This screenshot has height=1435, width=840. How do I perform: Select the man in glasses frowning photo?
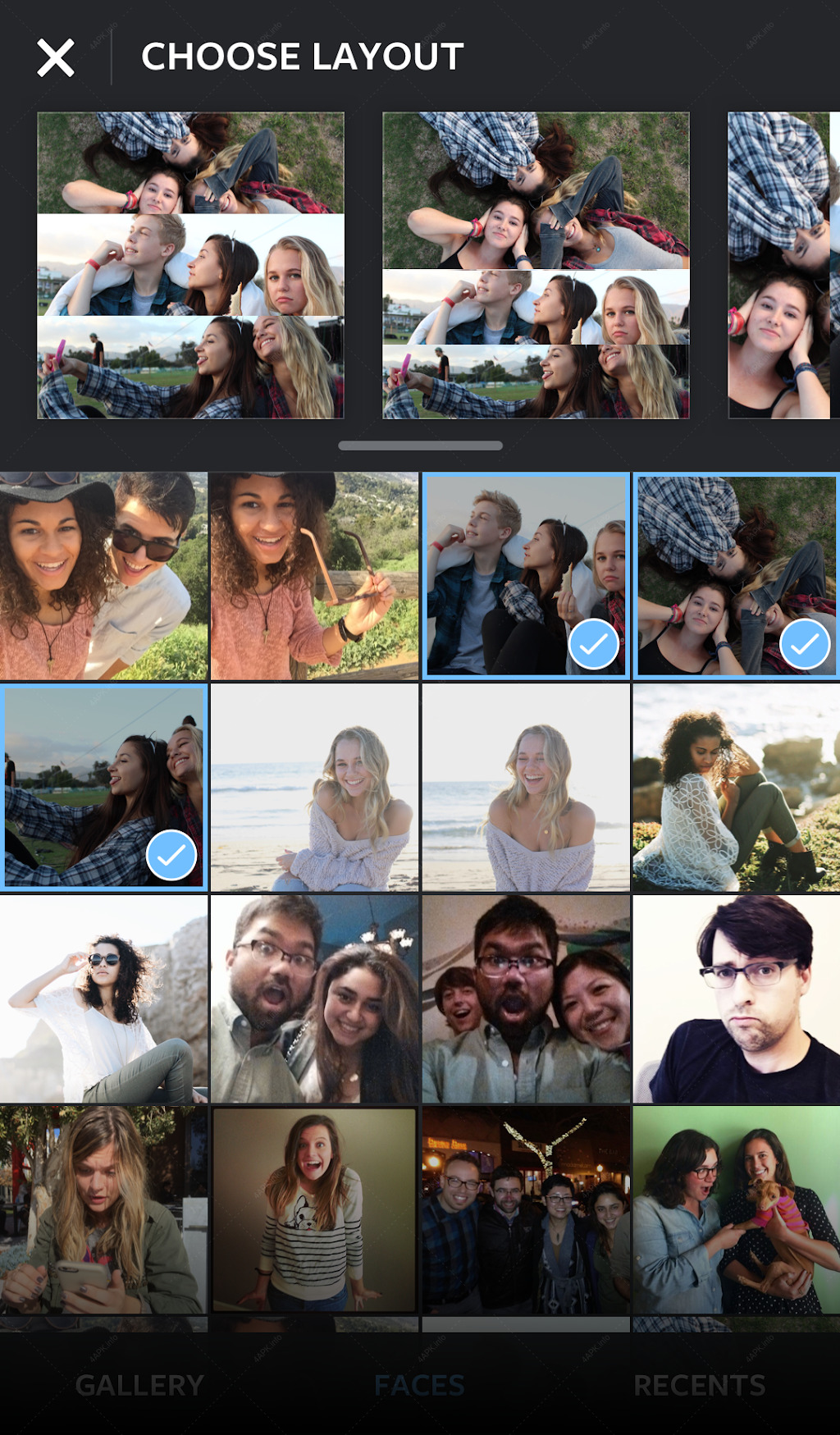pyautogui.click(x=737, y=999)
